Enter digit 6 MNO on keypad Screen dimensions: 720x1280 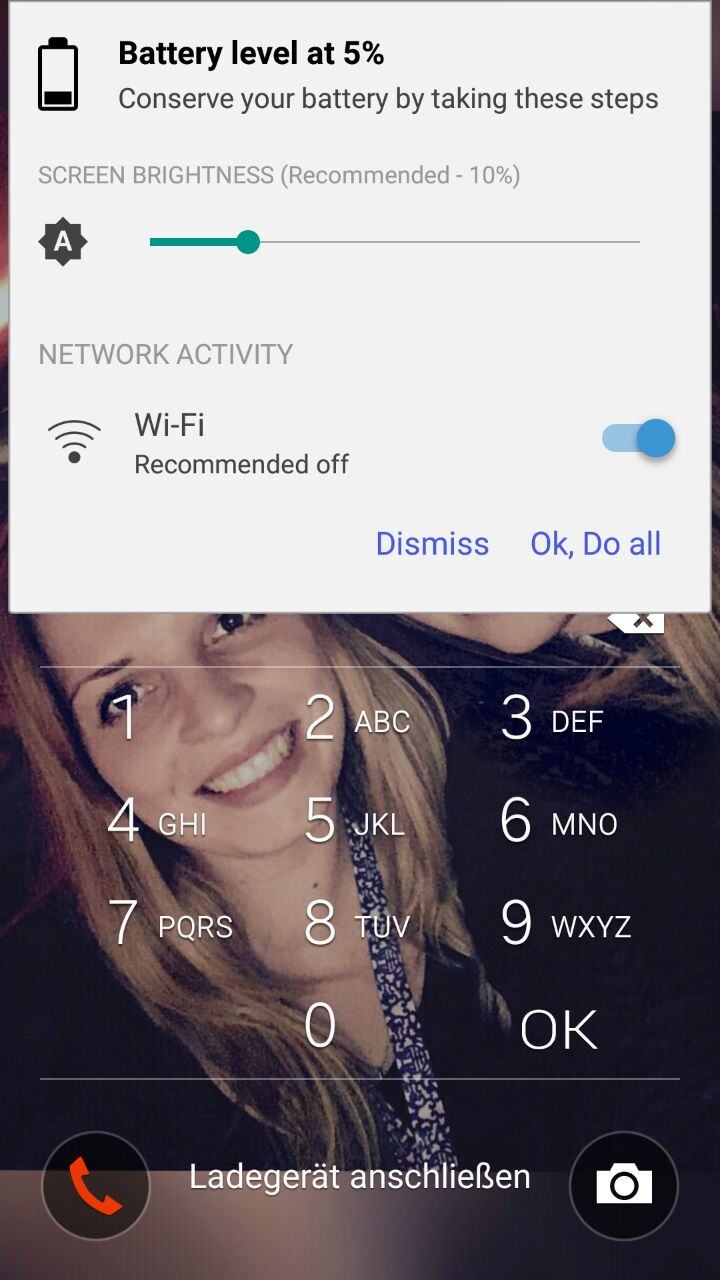pos(556,821)
